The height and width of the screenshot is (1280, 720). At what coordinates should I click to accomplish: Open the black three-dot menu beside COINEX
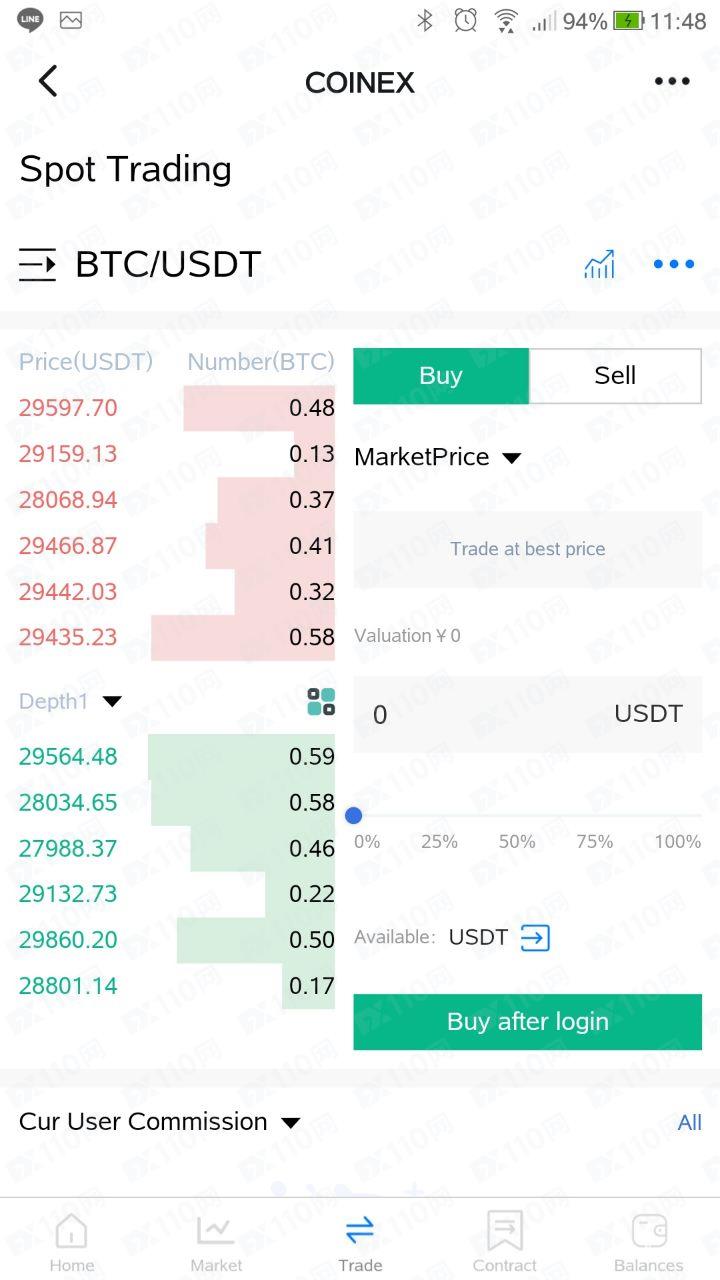tap(672, 81)
